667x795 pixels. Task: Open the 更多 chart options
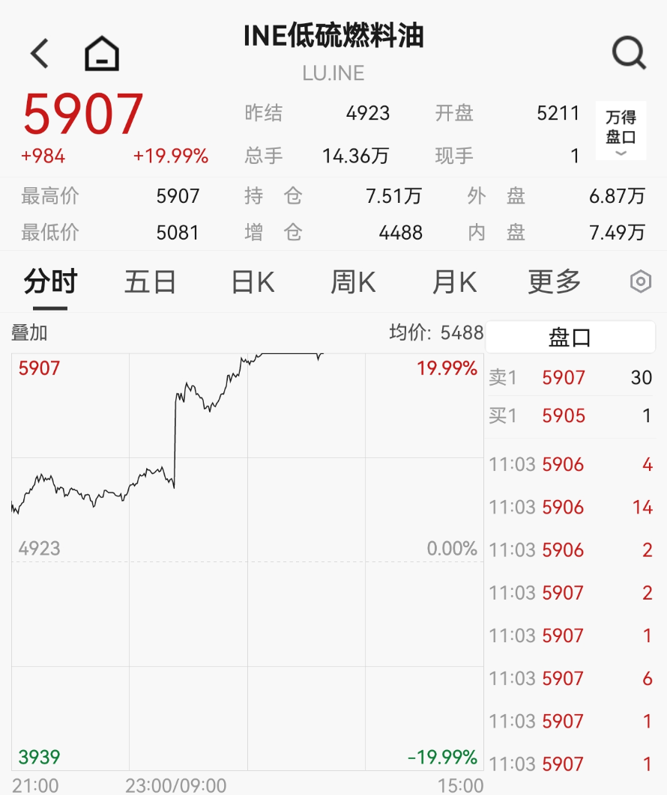[554, 282]
